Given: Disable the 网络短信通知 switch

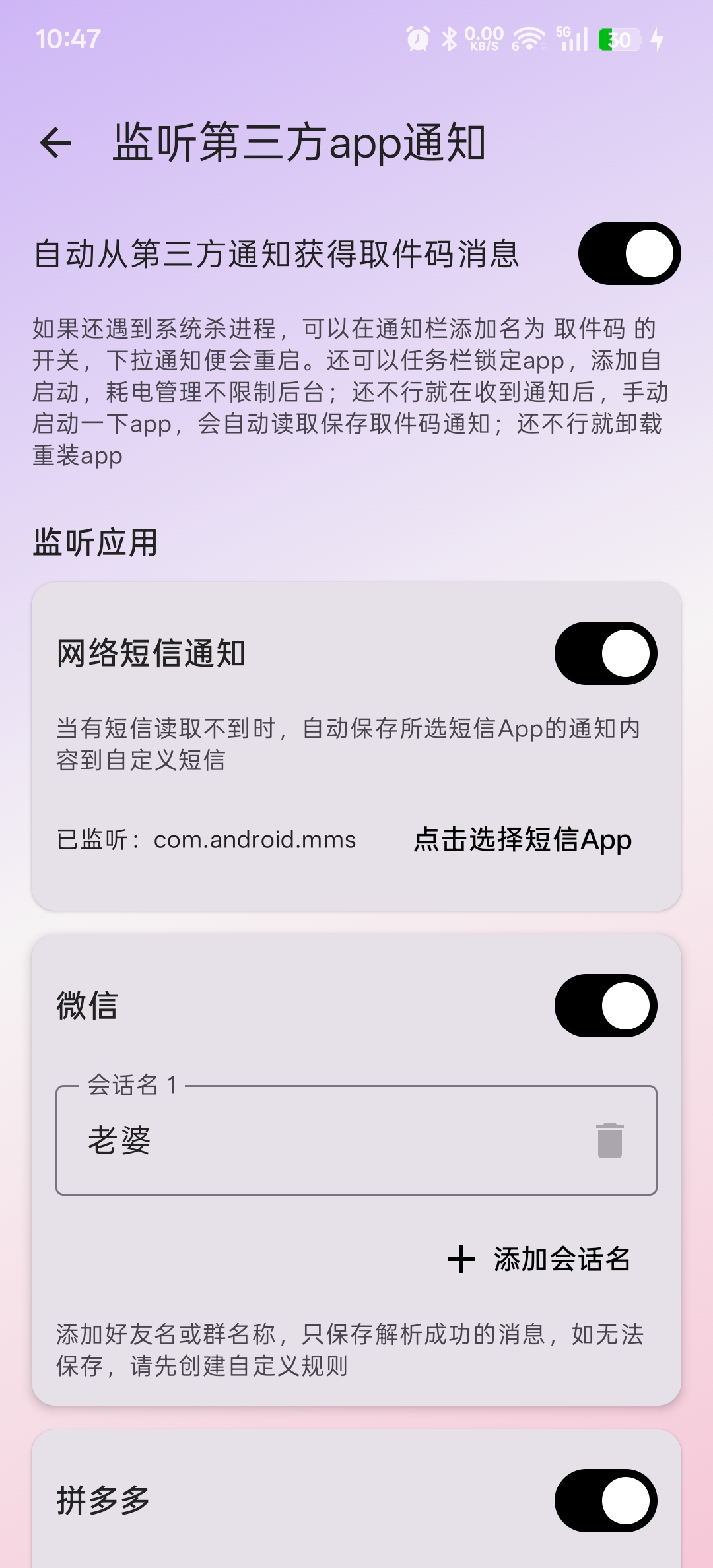Looking at the screenshot, I should click(605, 653).
